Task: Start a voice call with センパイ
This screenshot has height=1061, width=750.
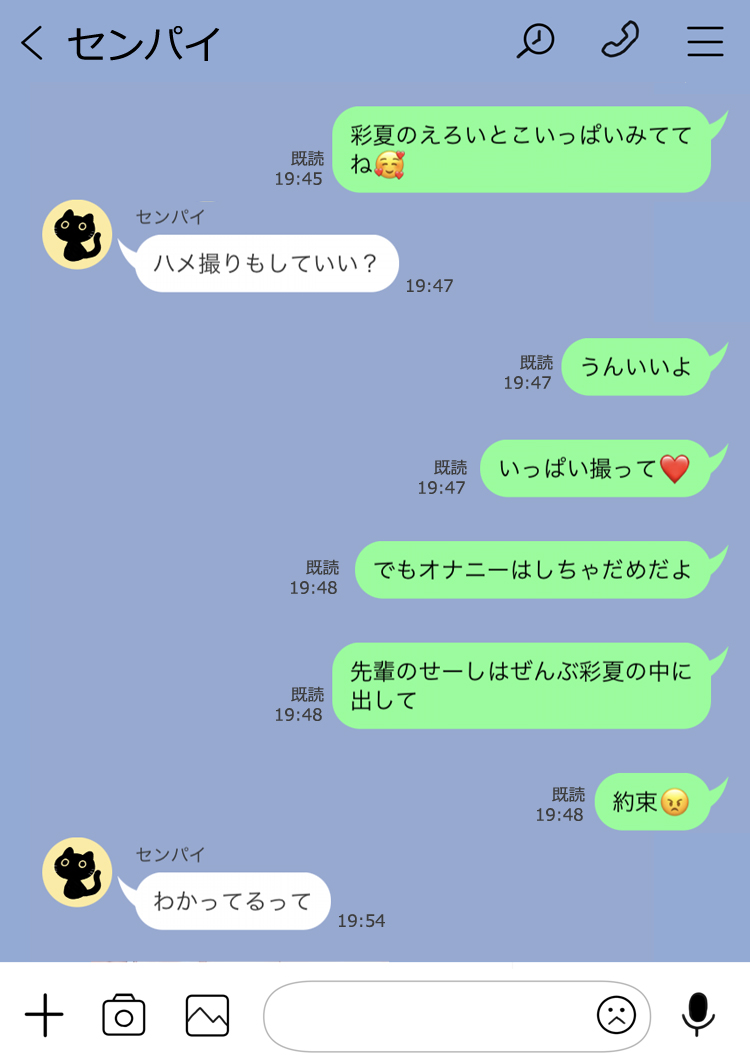Action: tap(620, 41)
